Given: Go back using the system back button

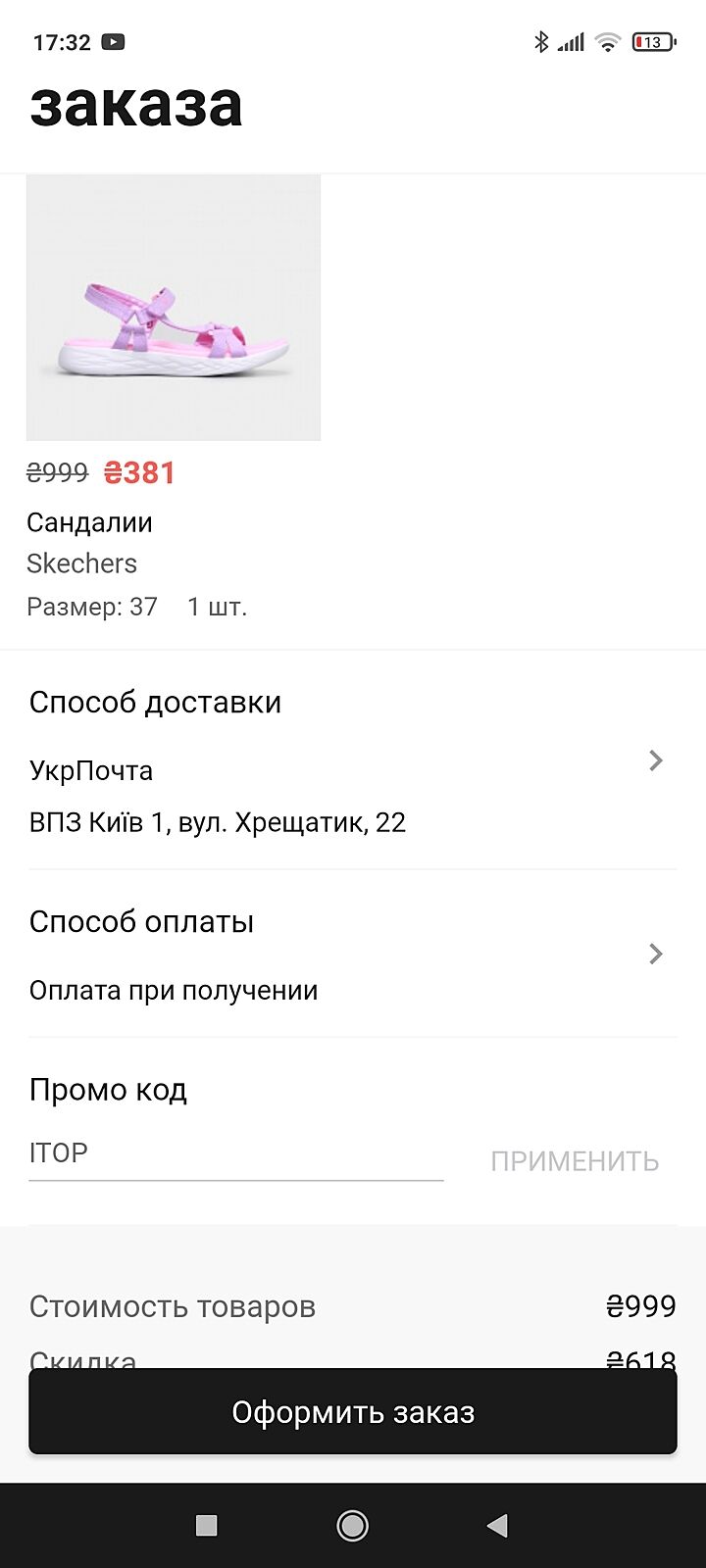Looking at the screenshot, I should (498, 1525).
